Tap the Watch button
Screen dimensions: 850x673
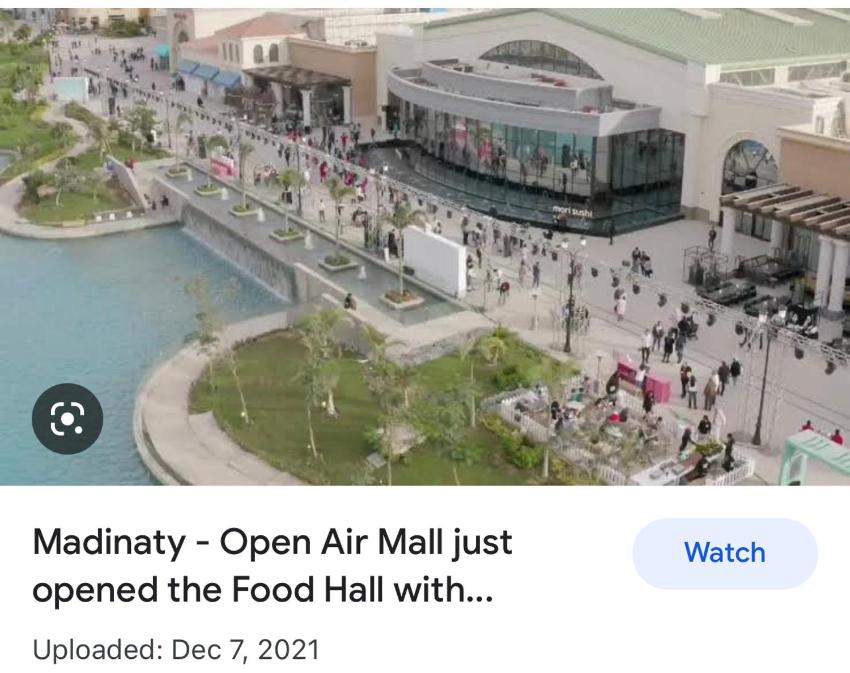click(724, 553)
